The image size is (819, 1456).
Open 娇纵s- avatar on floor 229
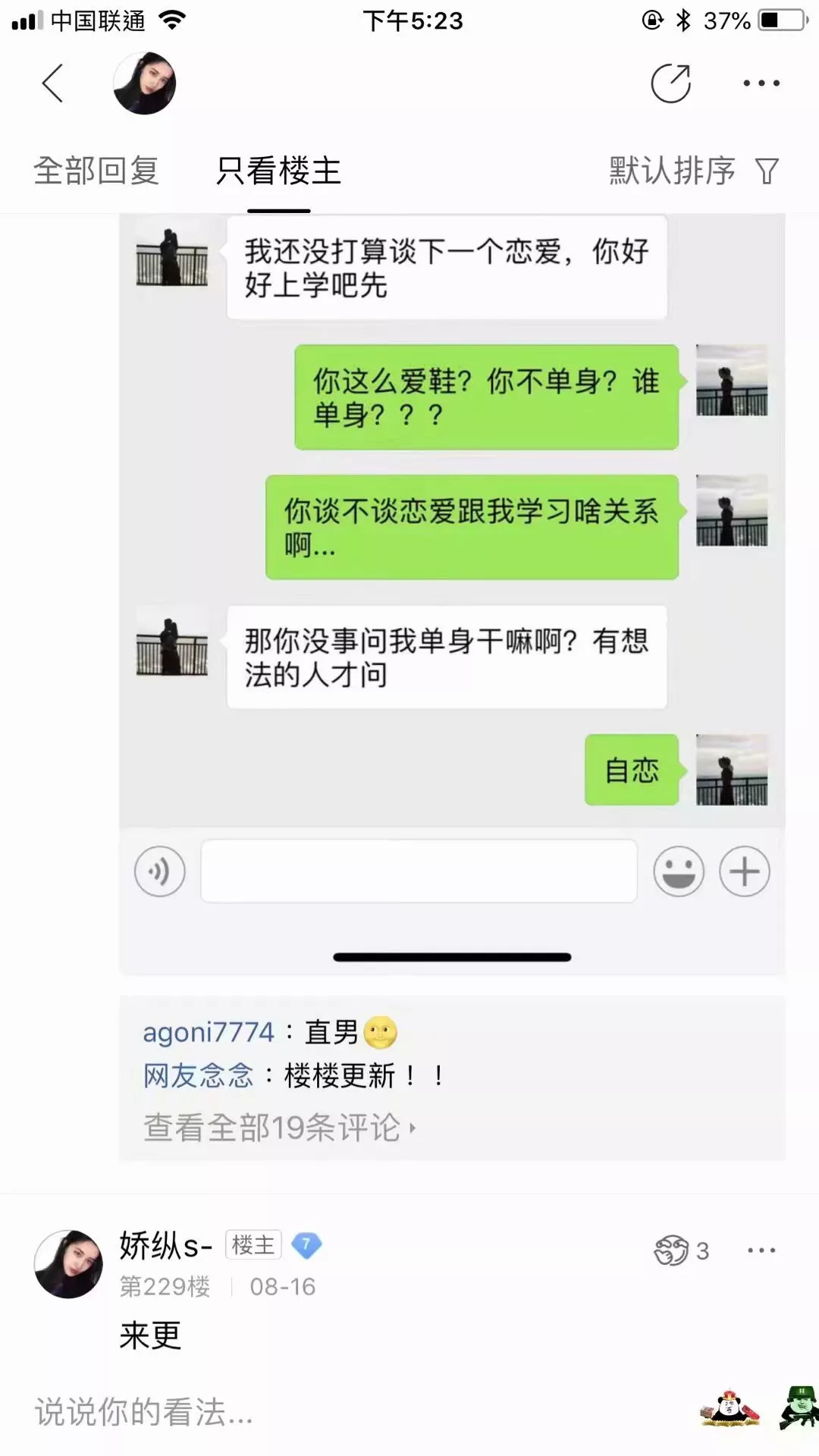pos(68,1263)
